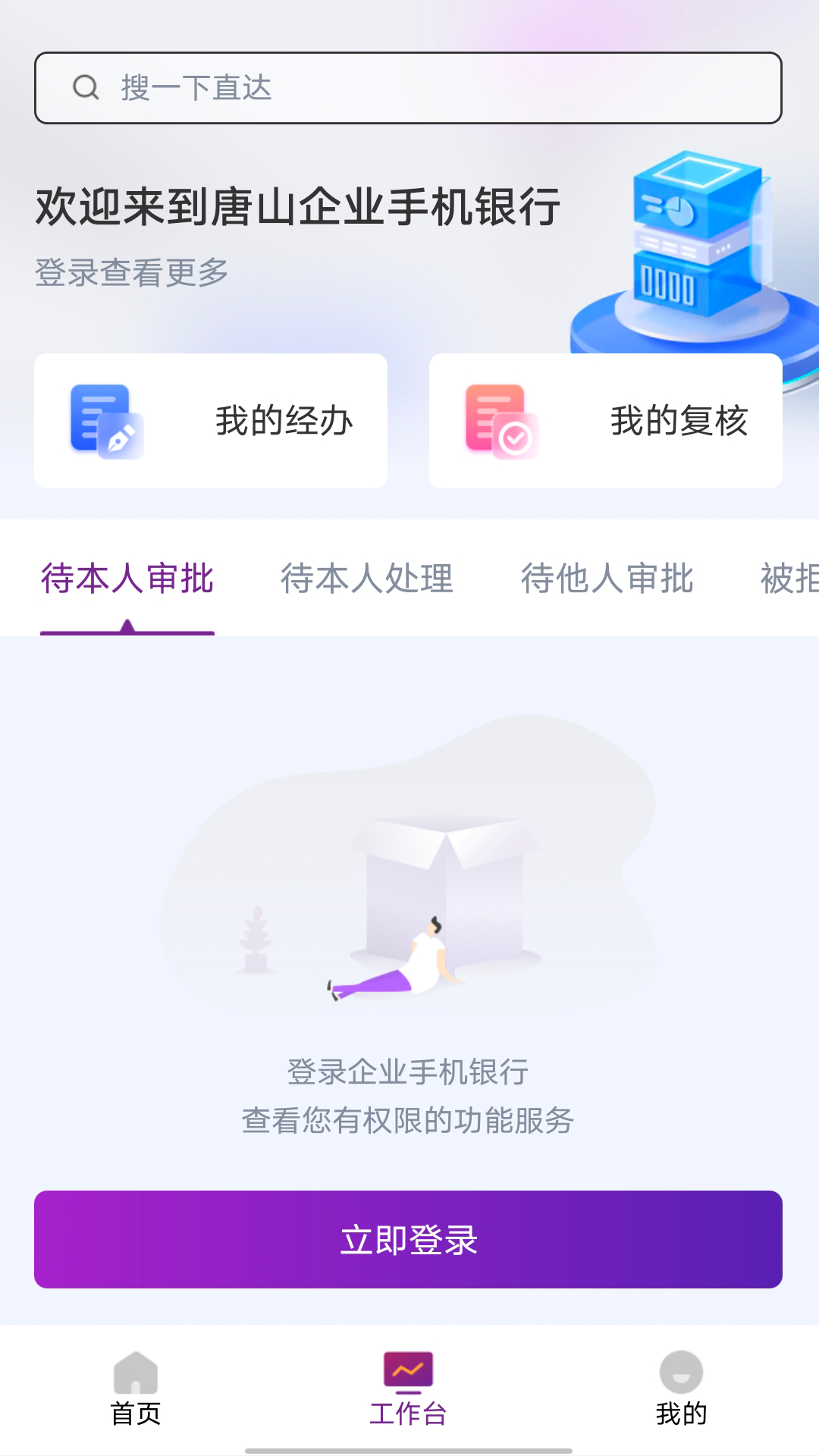819x1456 pixels.
Task: Tap the 立即登录 button
Action: click(408, 1239)
